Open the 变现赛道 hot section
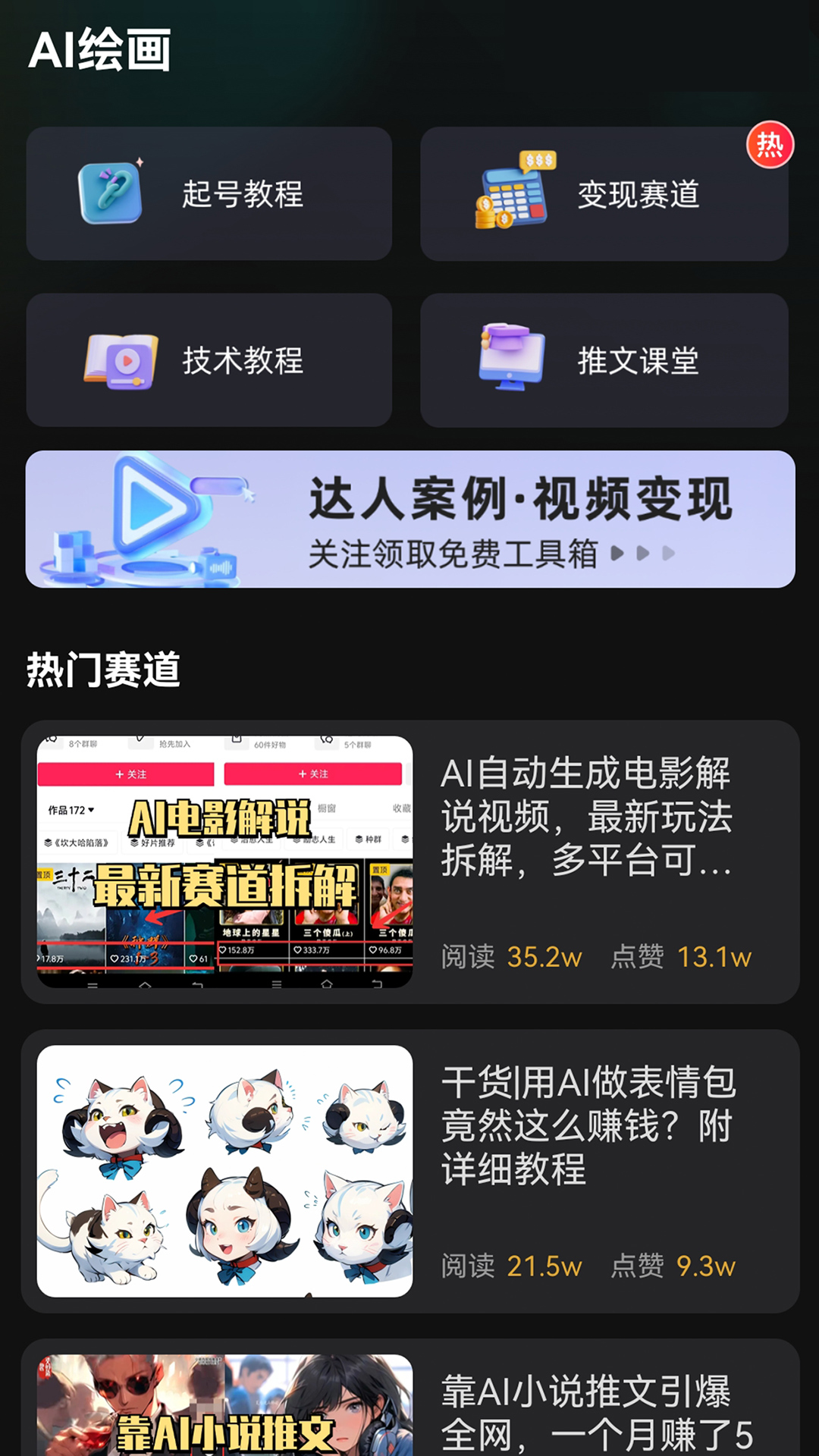The height and width of the screenshot is (1456, 819). [x=604, y=194]
